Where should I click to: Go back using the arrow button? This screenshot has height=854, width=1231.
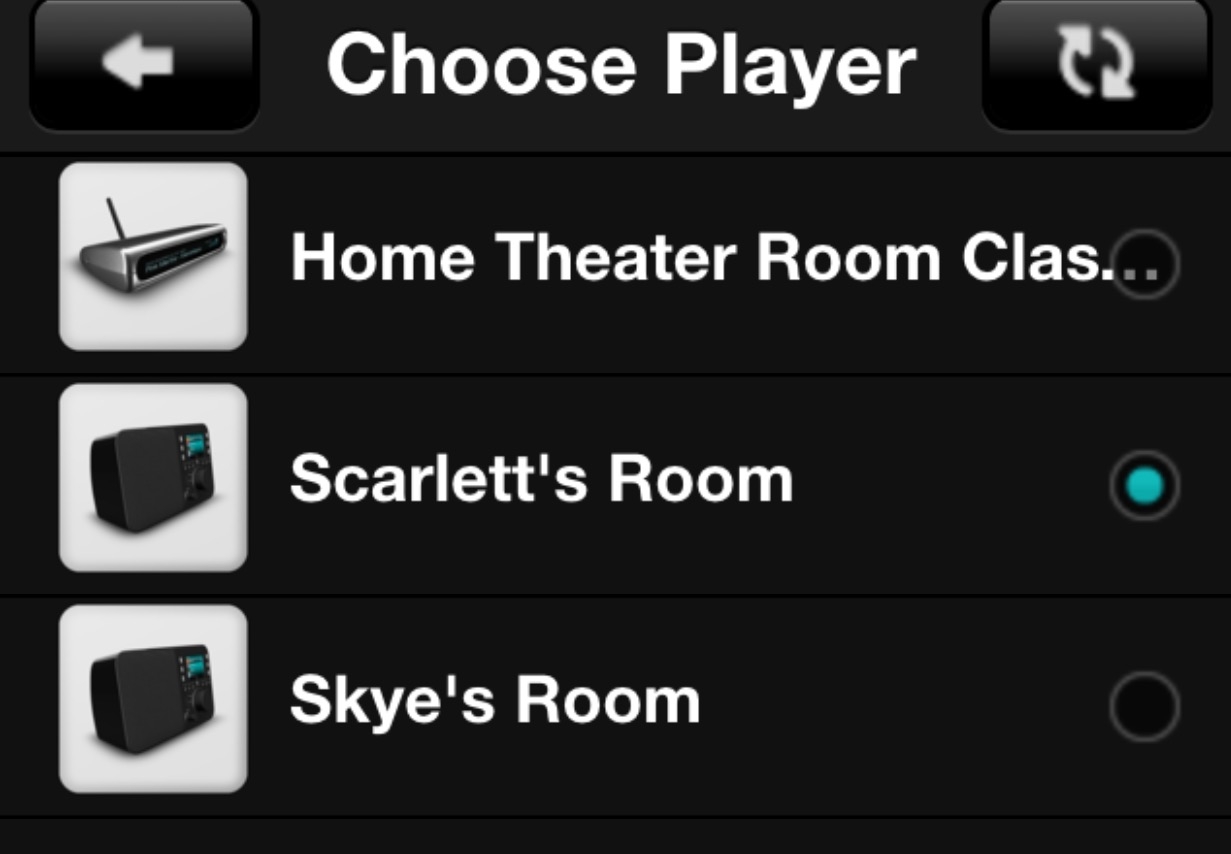click(x=144, y=64)
